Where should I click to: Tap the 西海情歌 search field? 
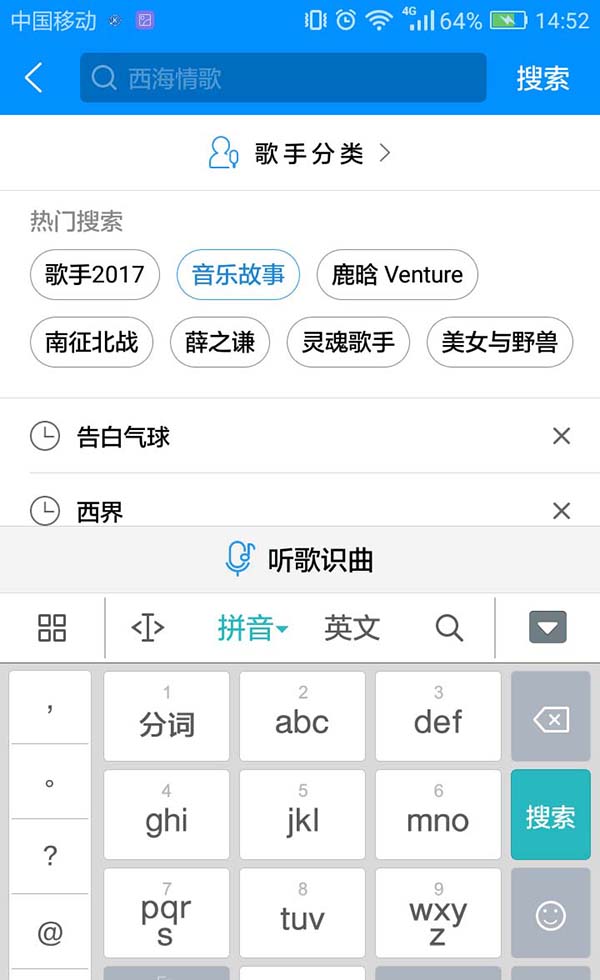283,78
